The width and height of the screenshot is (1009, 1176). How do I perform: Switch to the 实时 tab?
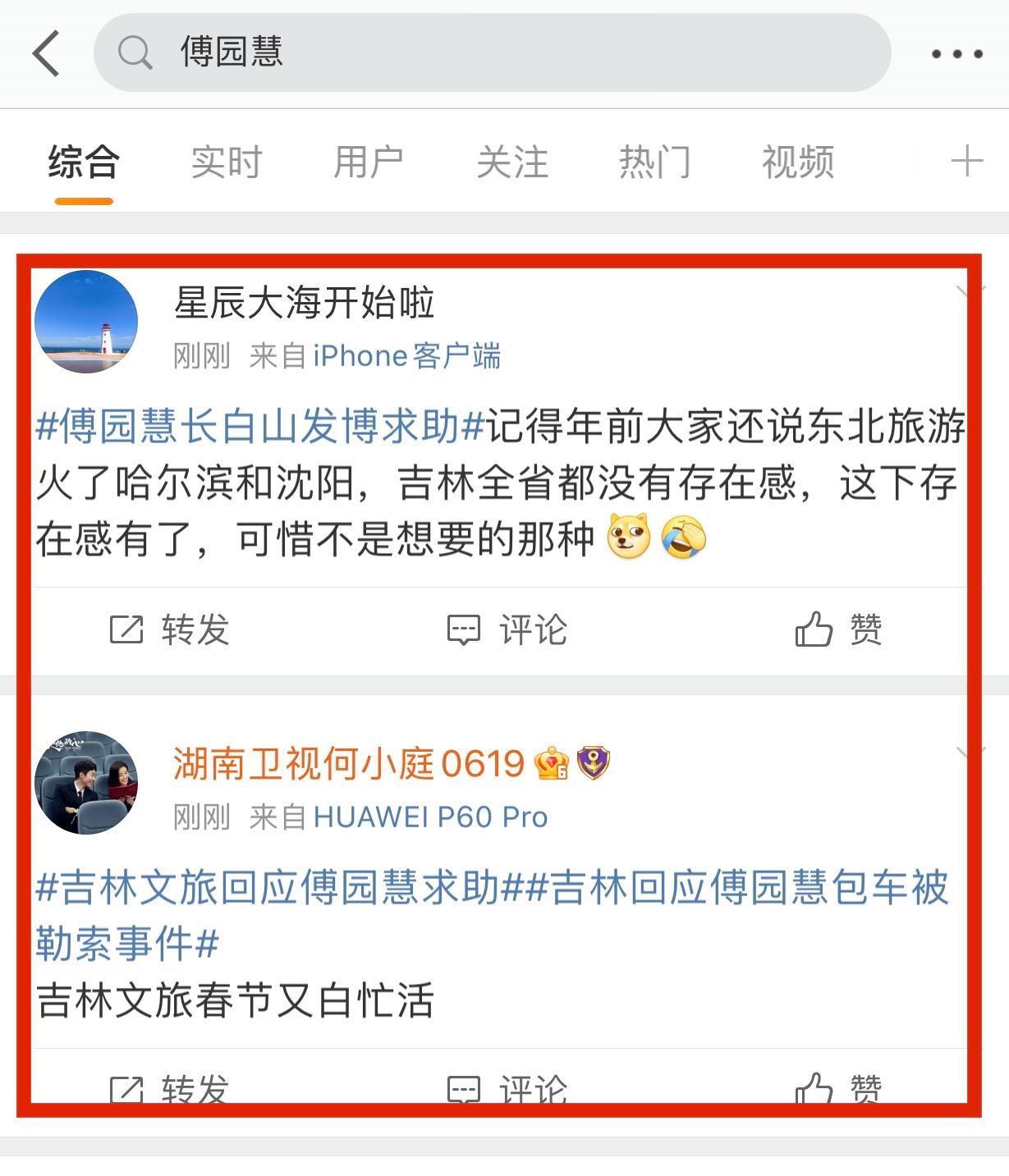226,162
